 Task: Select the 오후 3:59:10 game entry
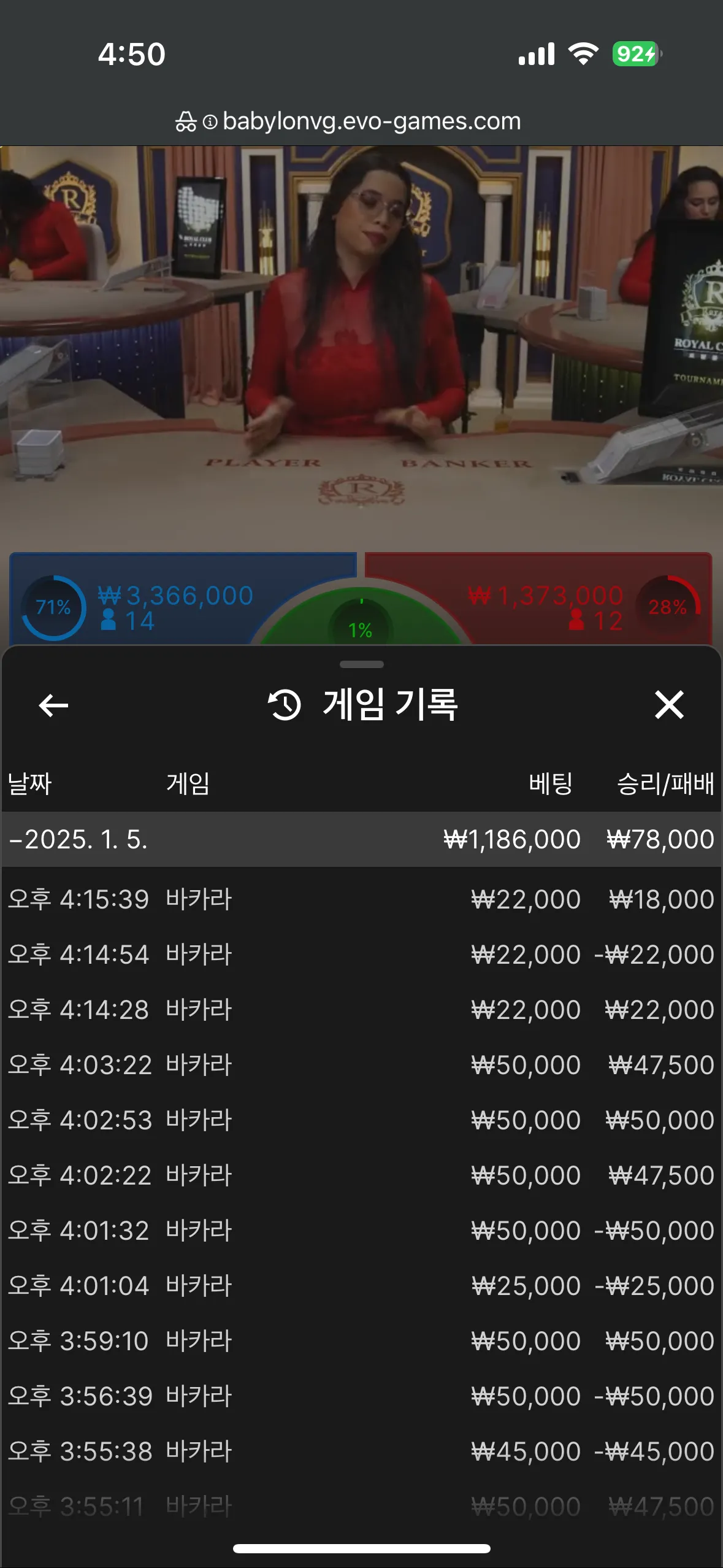[x=361, y=1341]
